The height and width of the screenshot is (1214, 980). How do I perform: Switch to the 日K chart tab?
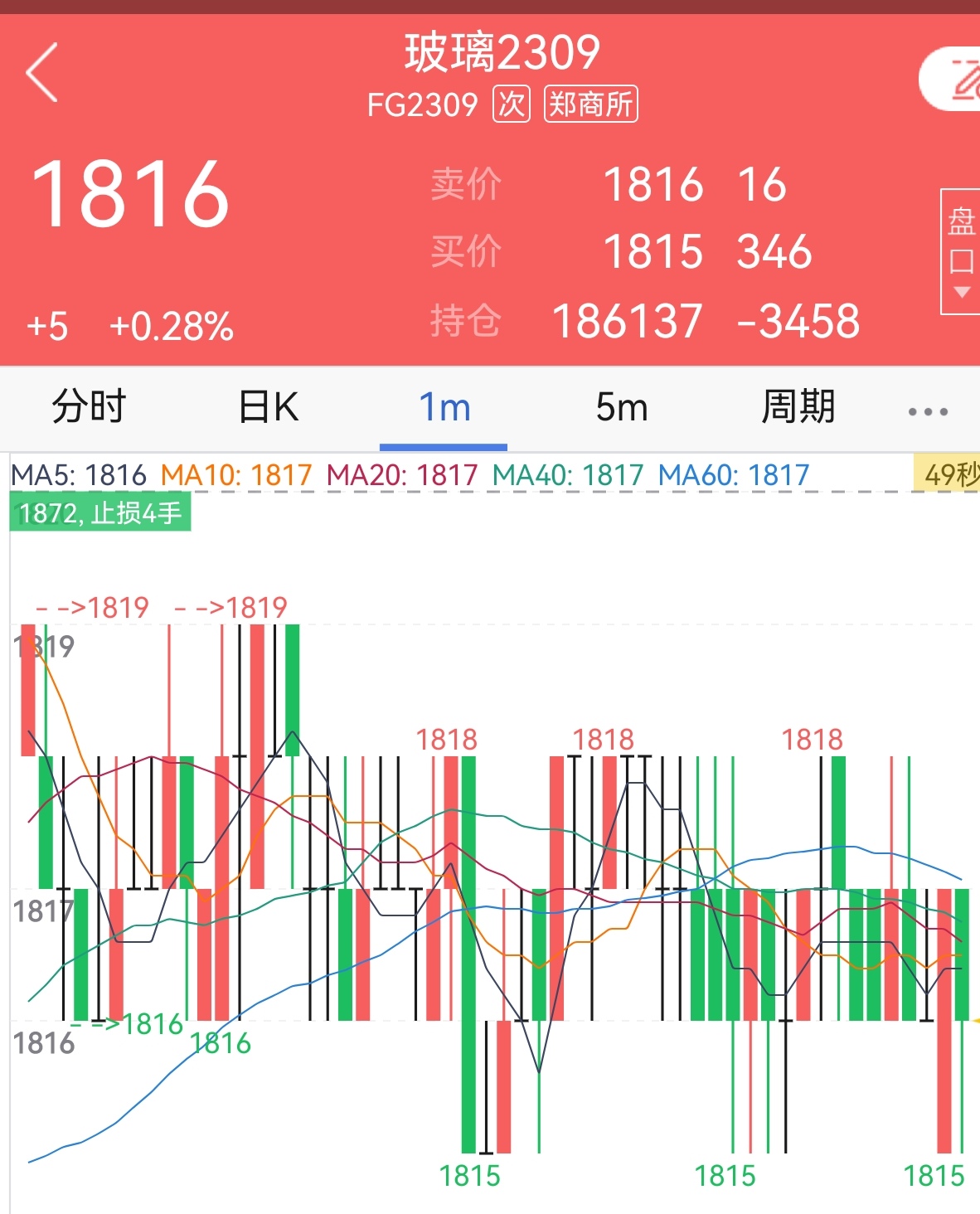[x=268, y=407]
